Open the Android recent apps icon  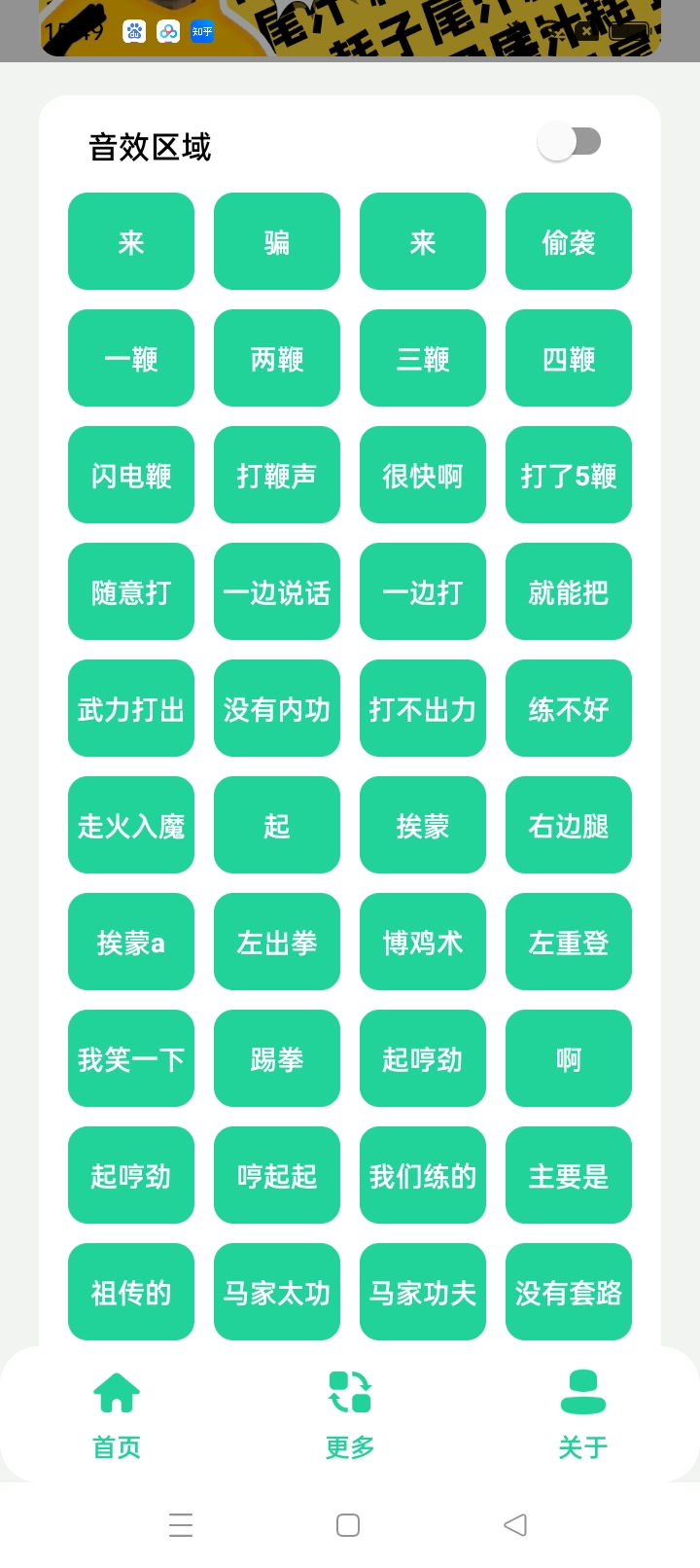pos(181,1525)
